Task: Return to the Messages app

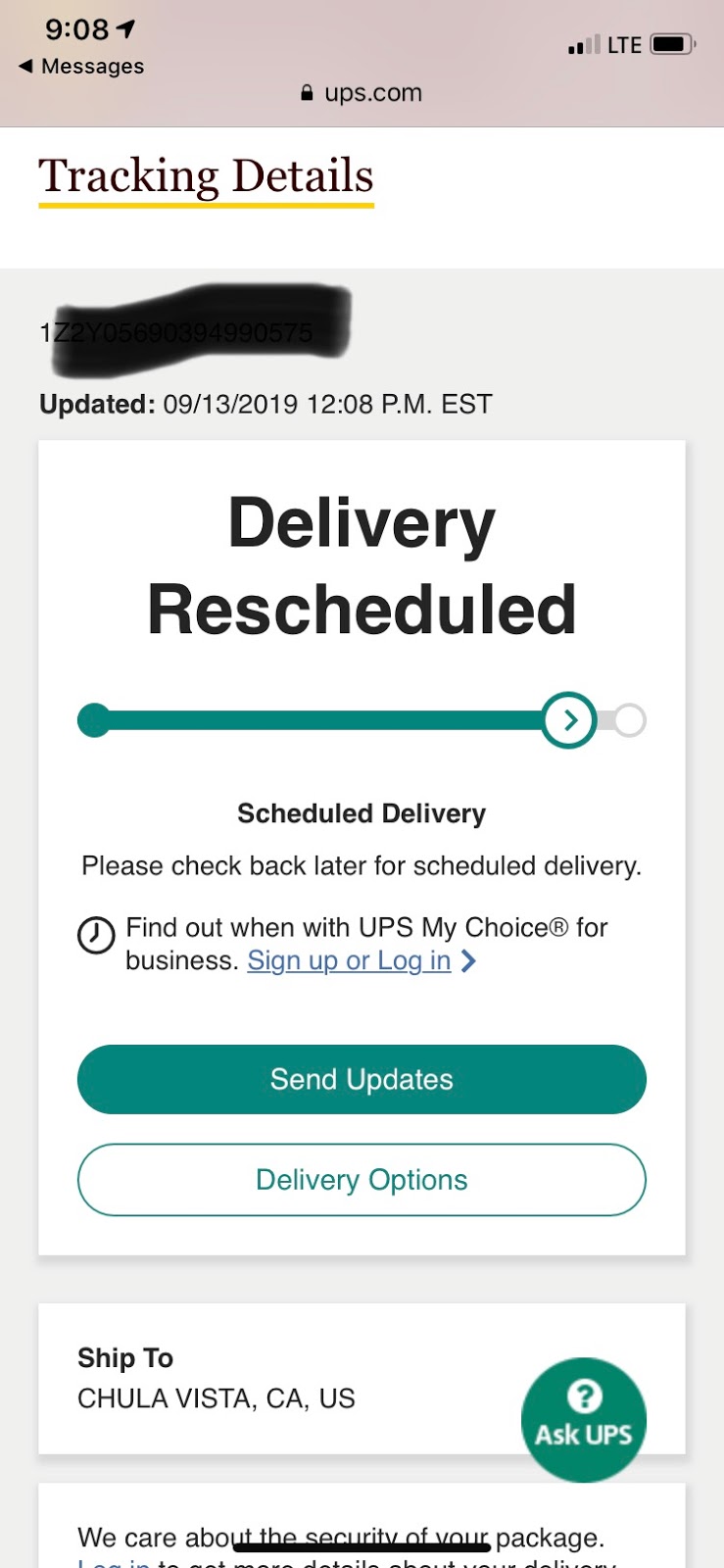Action: tap(81, 67)
